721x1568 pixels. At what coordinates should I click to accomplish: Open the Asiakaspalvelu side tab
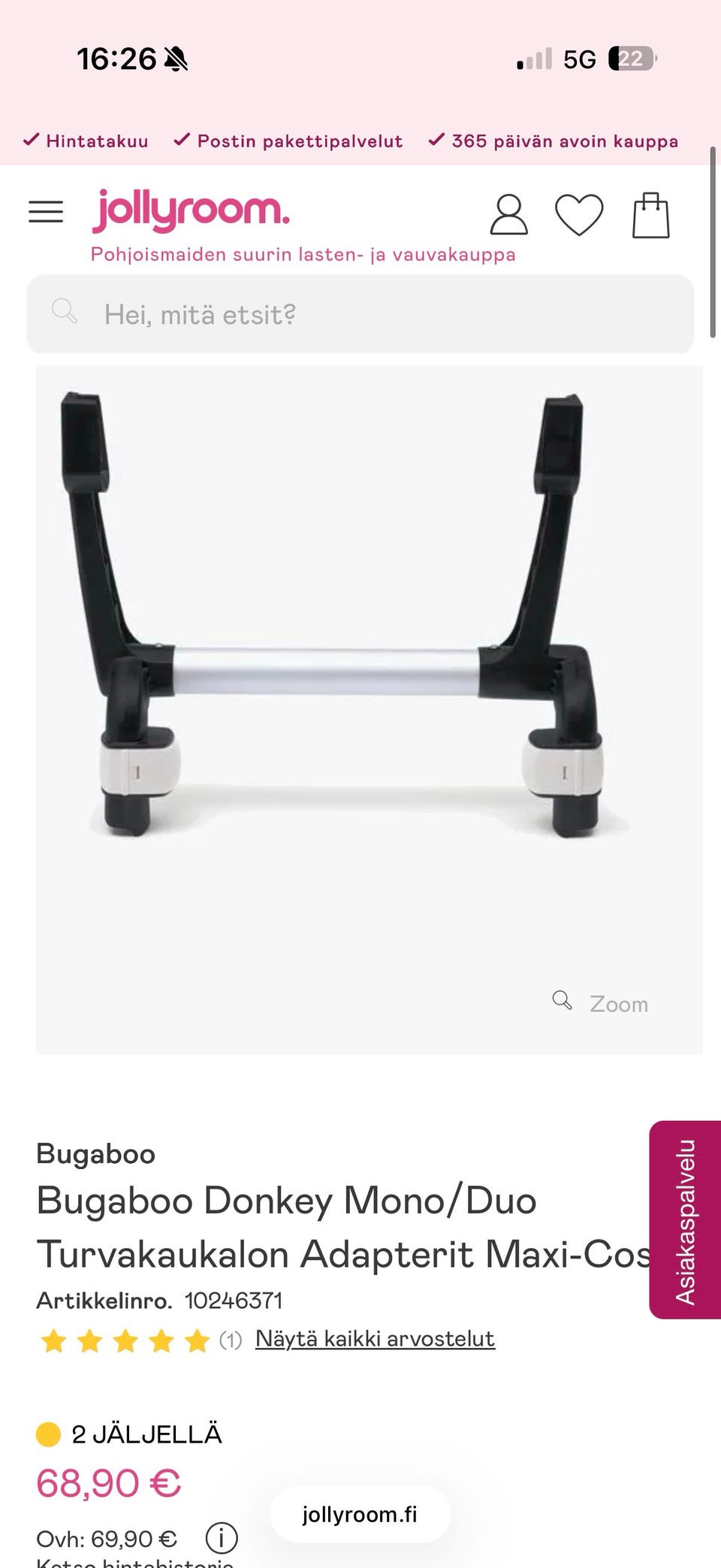(684, 1220)
